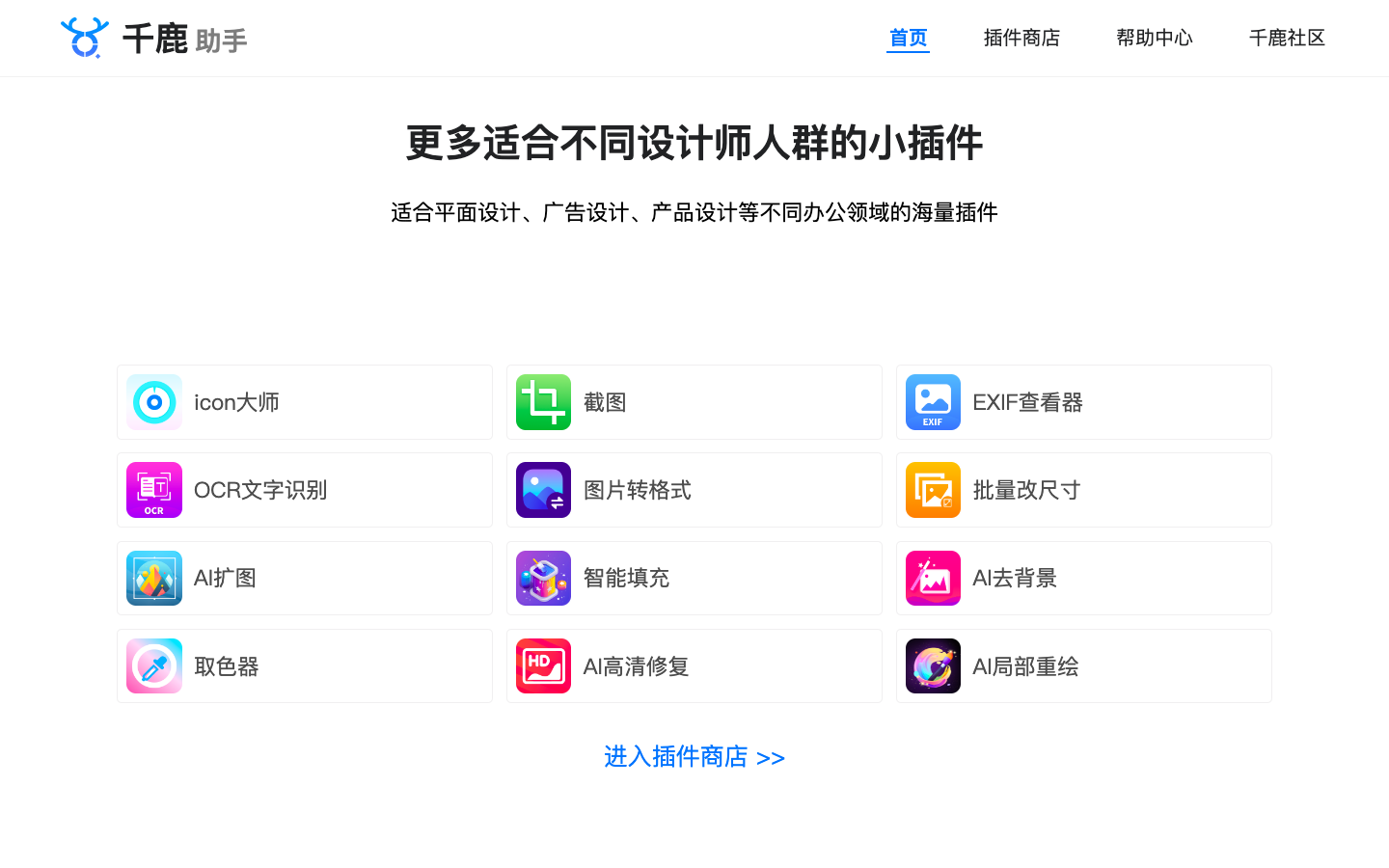Open 图片转格式 plugin
Viewport: 1389px width, 868px height.
[694, 490]
